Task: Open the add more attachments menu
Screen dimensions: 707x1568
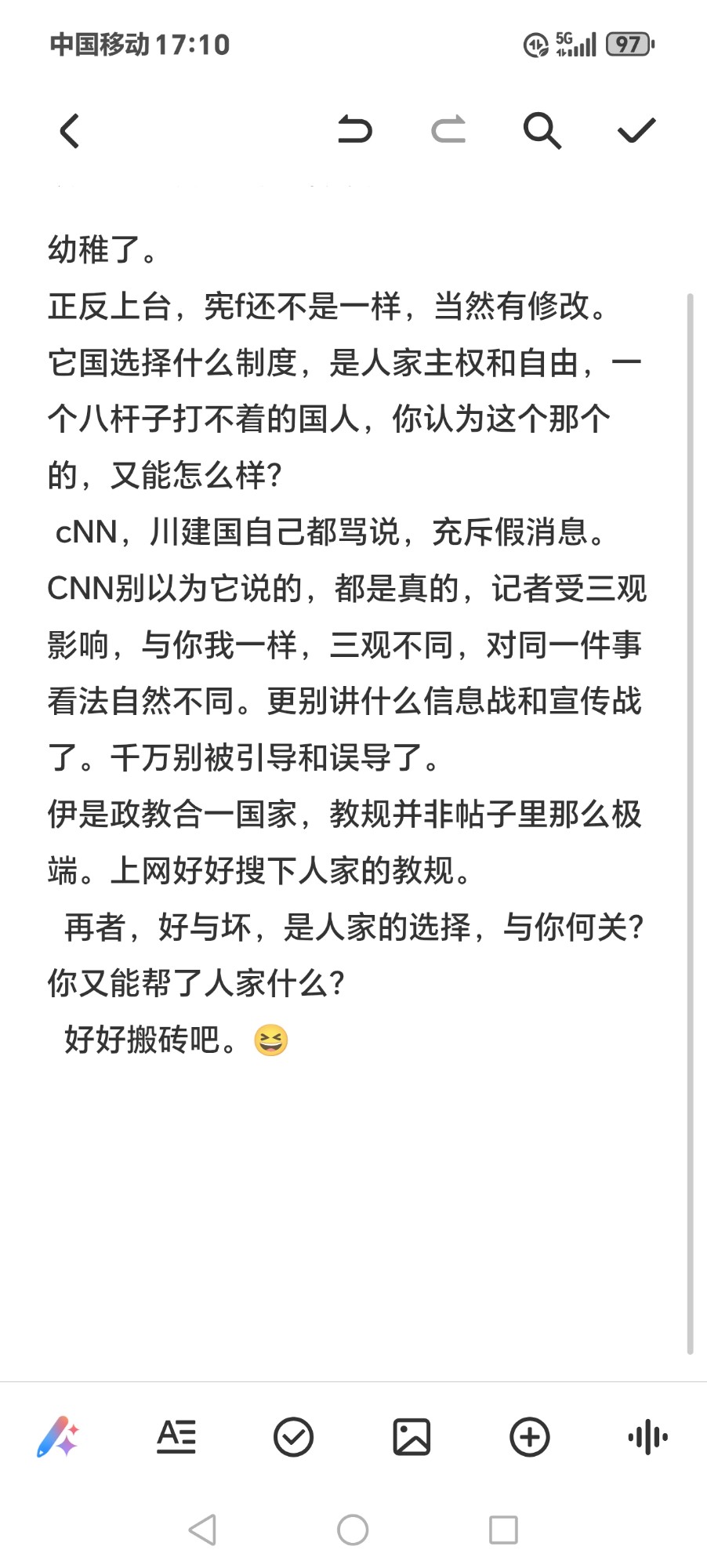Action: (x=530, y=1437)
